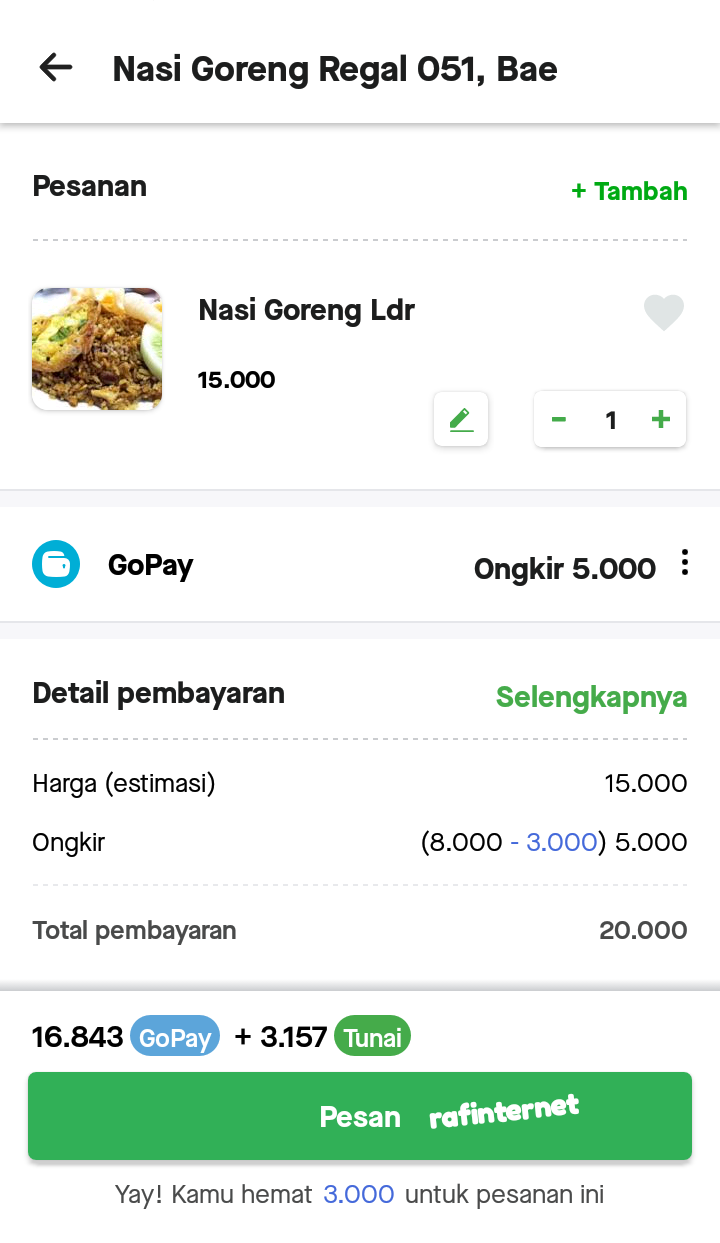Open the Ongkir 5.000 delivery fee details
Viewport: 720px width, 1243px height.
[565, 567]
